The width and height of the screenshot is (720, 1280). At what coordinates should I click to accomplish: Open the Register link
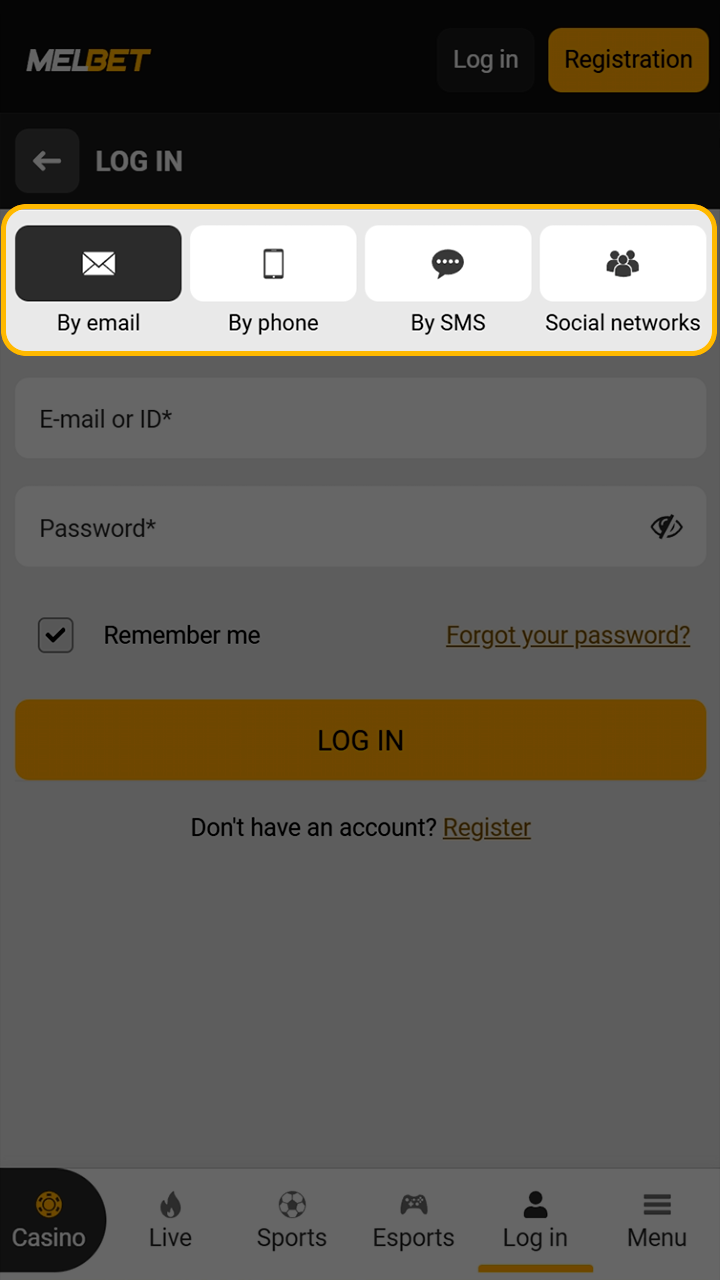tap(487, 827)
